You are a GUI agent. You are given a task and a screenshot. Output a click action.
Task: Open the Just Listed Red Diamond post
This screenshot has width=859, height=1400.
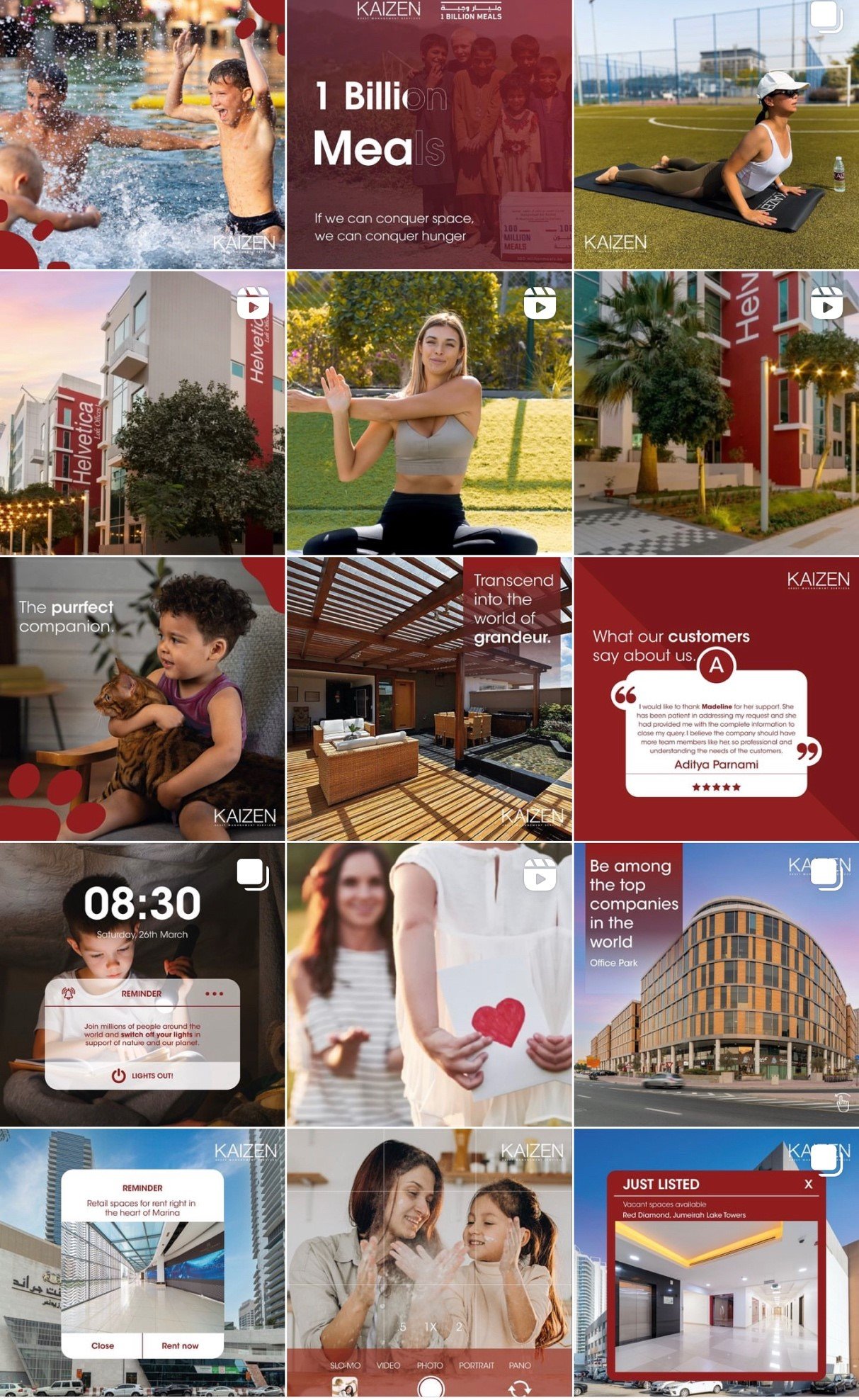point(716,1263)
